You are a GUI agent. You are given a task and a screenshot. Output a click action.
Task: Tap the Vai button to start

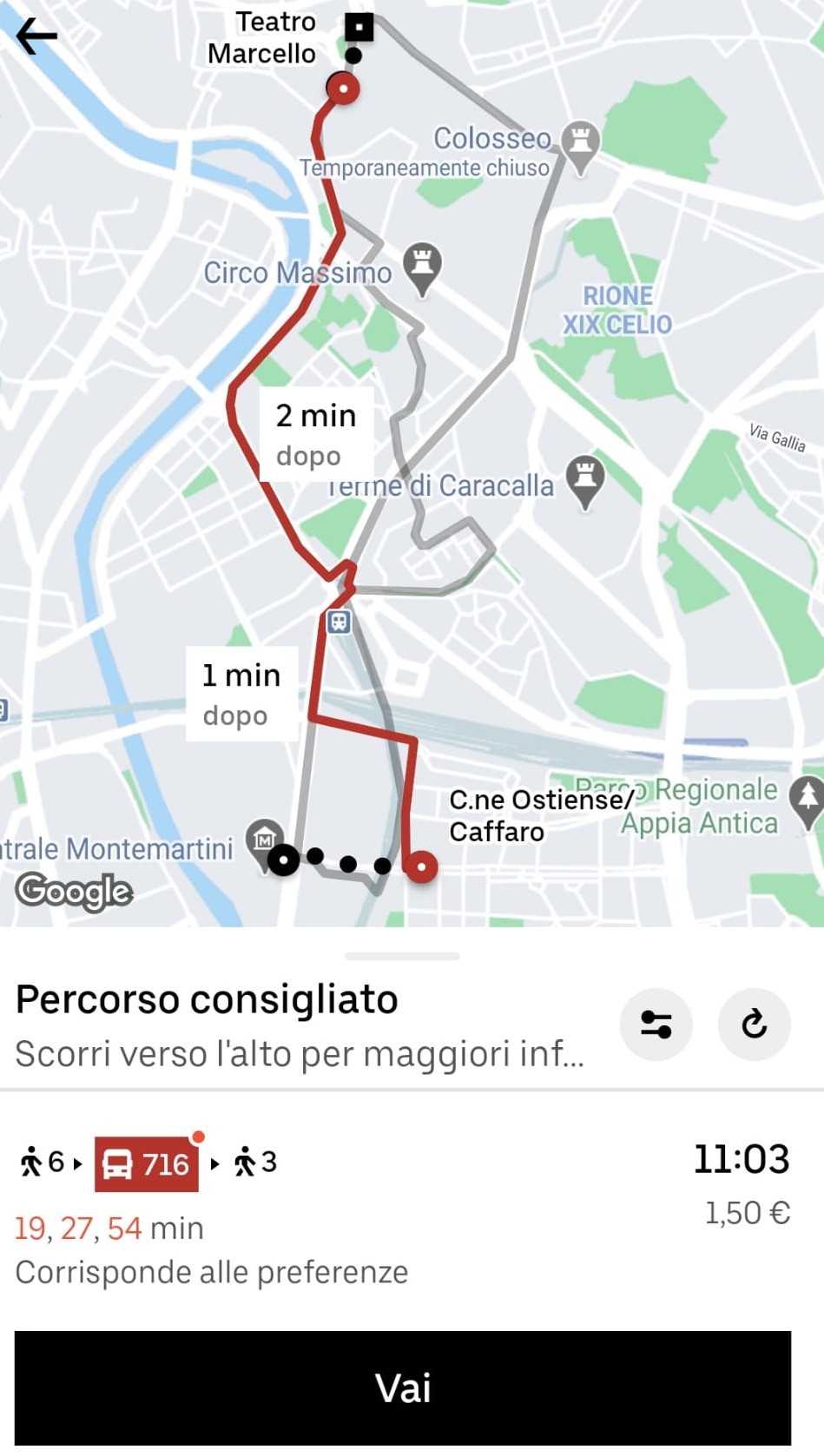click(403, 1387)
